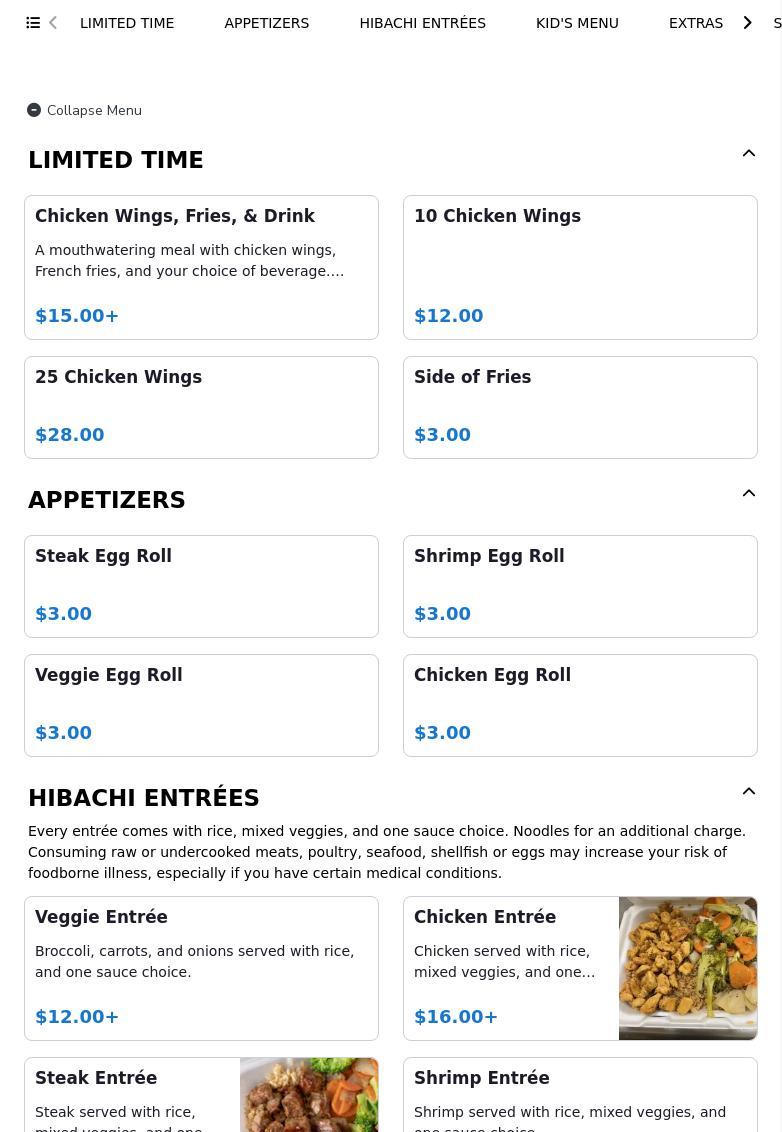
Task: Collapse the Limited Time section
Action: click(748, 154)
